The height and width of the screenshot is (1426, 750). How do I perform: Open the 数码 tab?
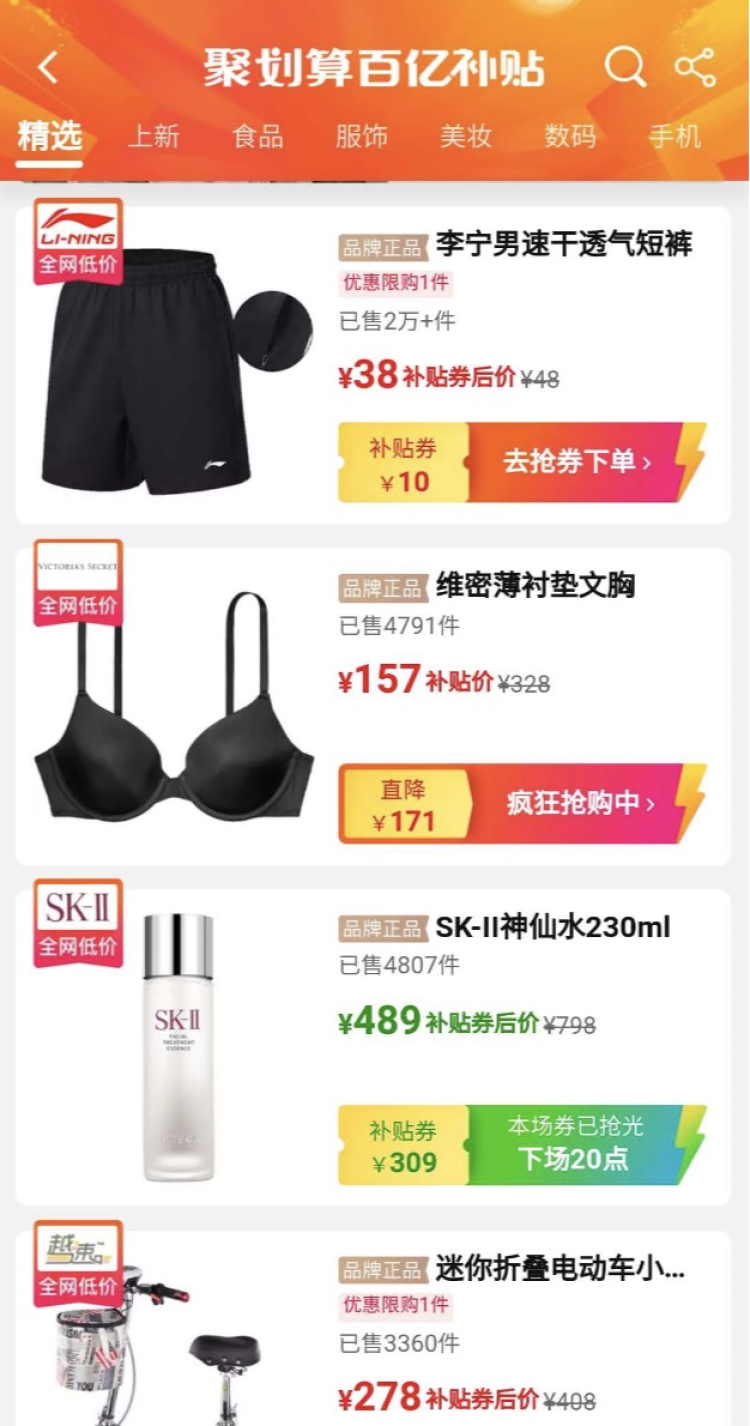point(570,136)
